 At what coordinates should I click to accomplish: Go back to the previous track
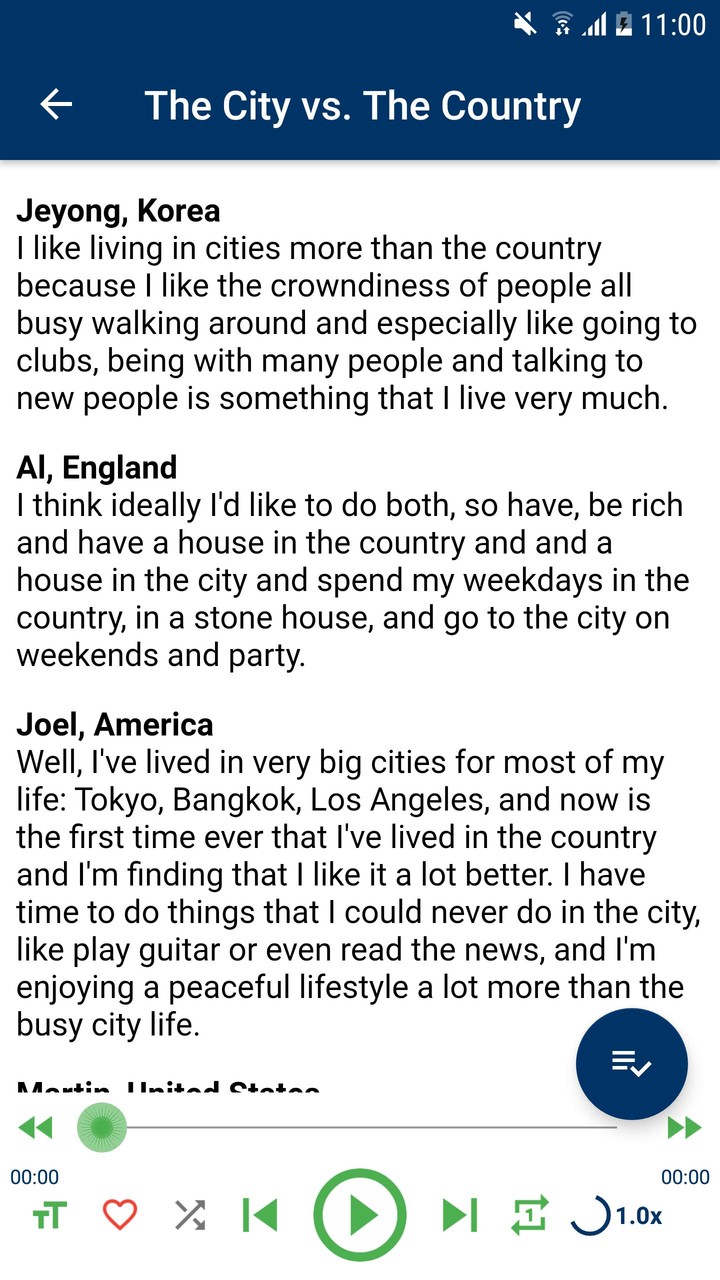[x=260, y=1215]
